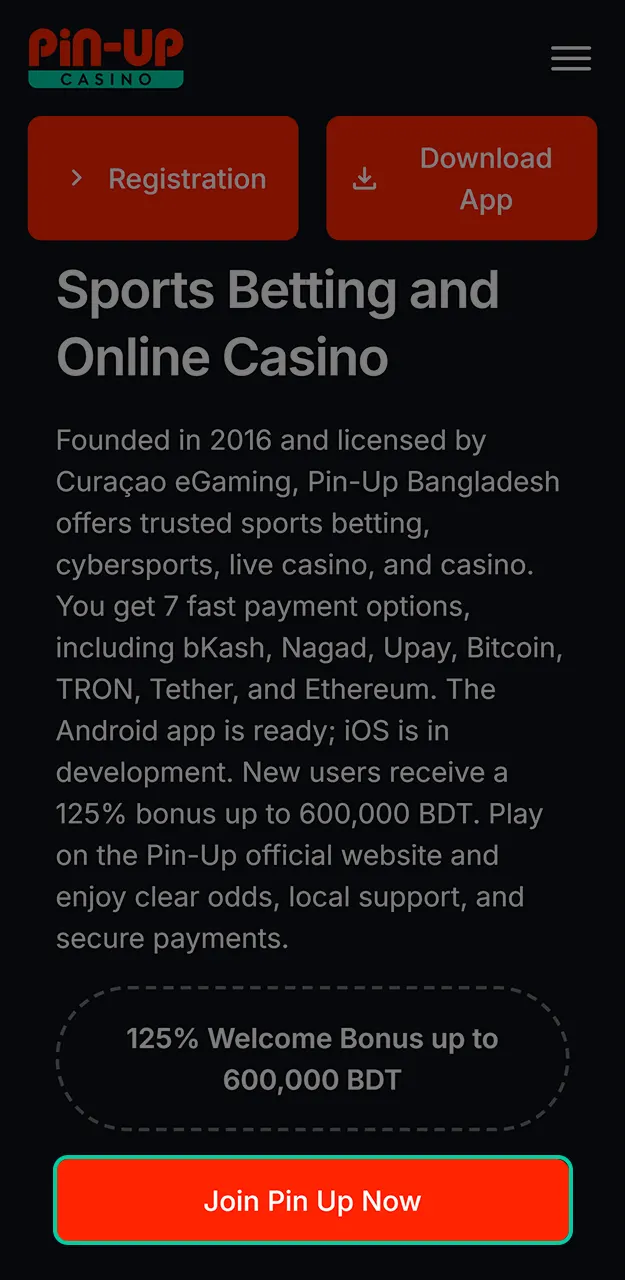Tap Join Pin Up Now
Viewport: 625px width, 1280px height.
coord(313,1200)
